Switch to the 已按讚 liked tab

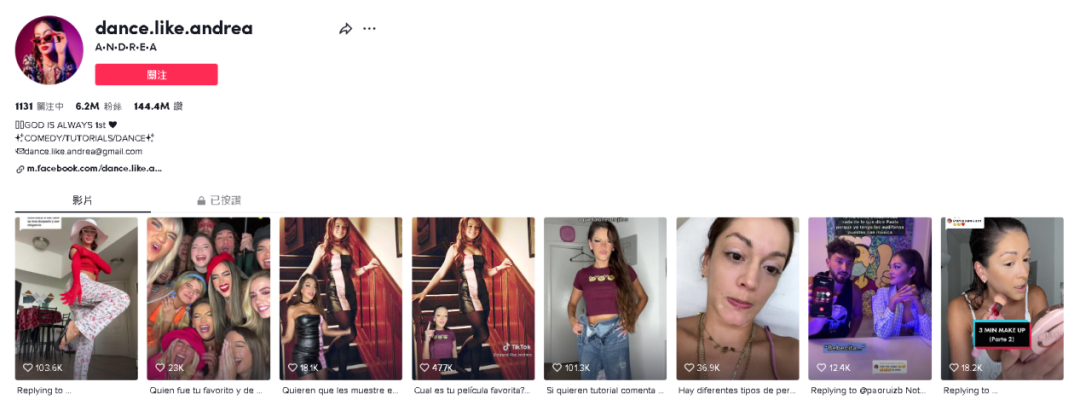[x=219, y=200]
